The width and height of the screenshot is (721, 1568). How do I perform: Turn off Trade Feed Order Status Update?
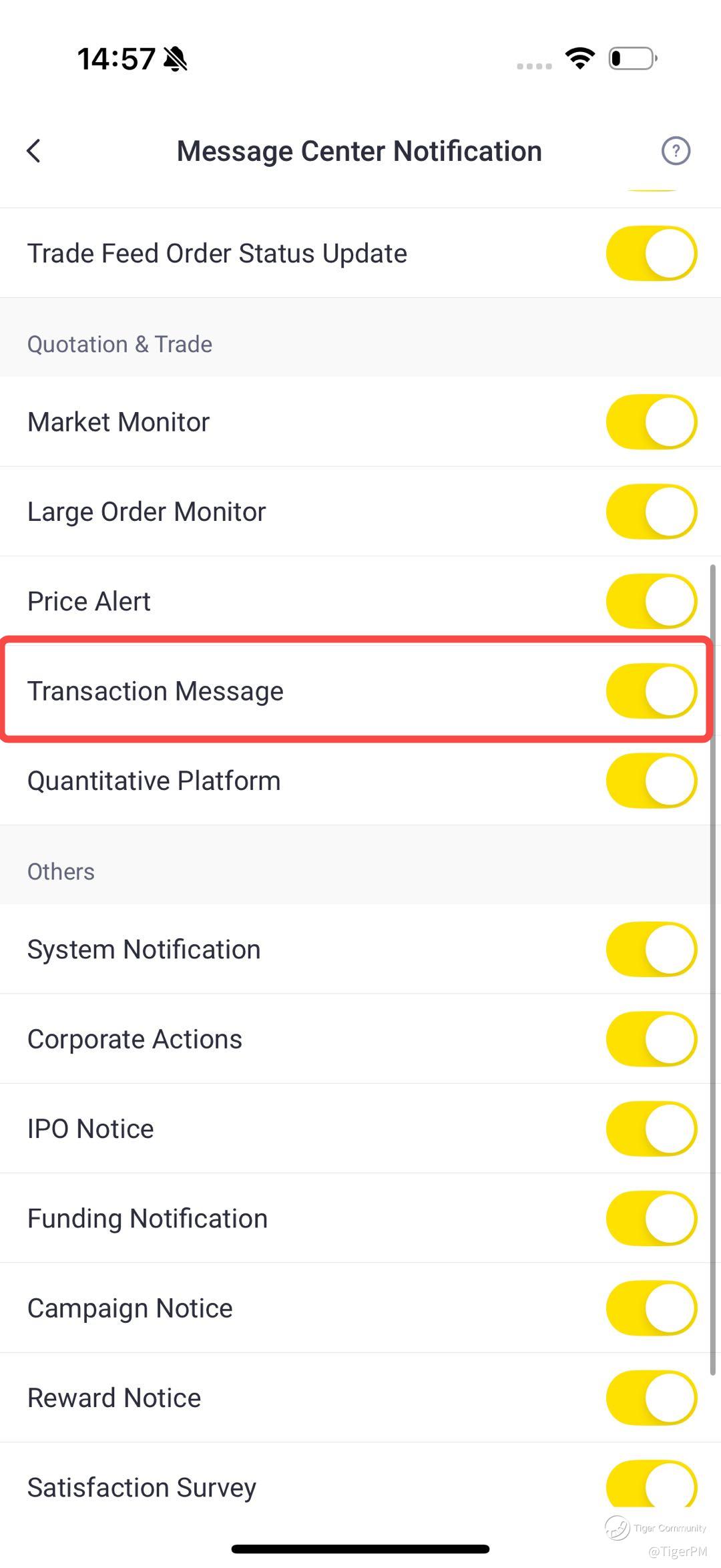[x=652, y=253]
